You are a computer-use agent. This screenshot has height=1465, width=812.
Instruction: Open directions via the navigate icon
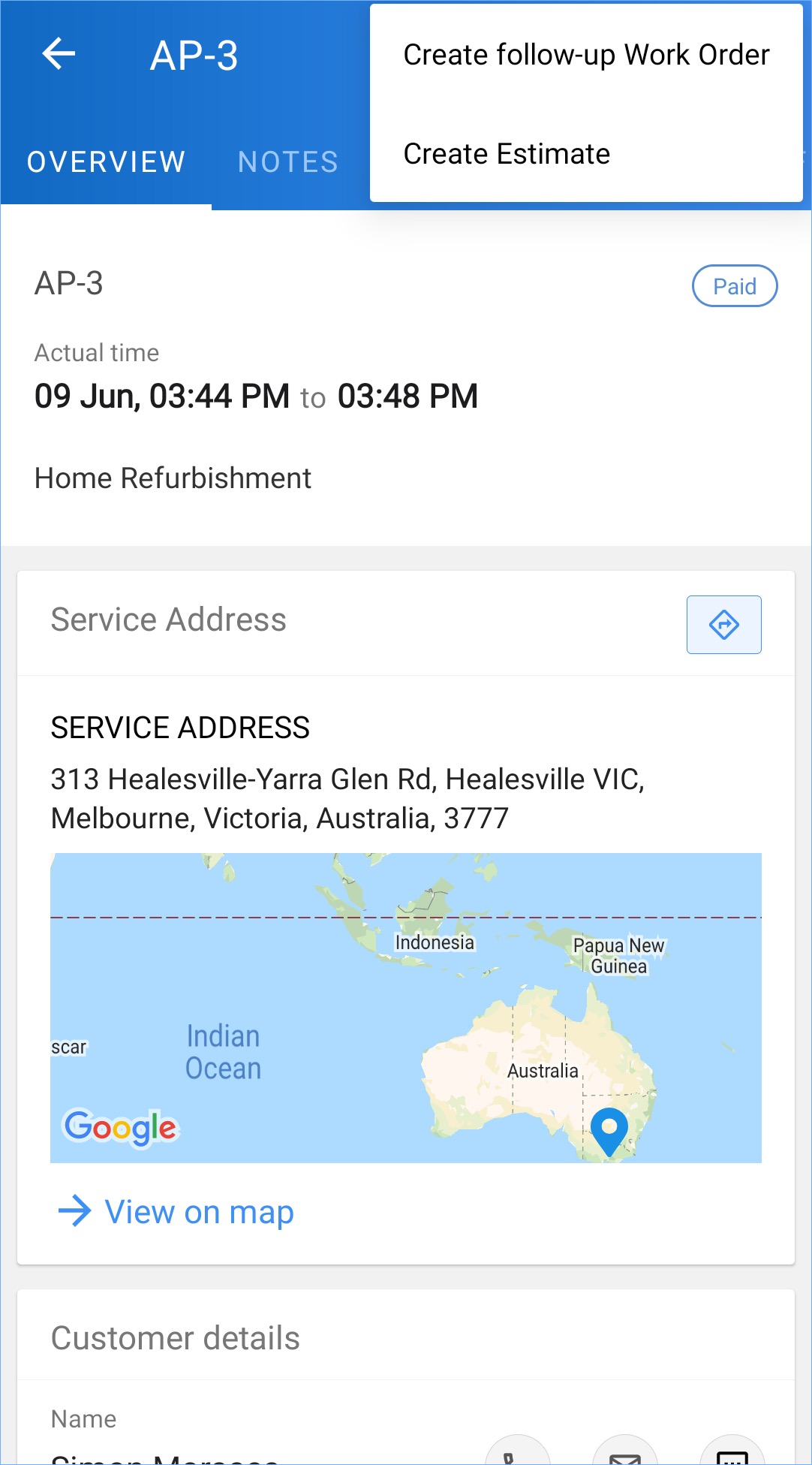[723, 624]
